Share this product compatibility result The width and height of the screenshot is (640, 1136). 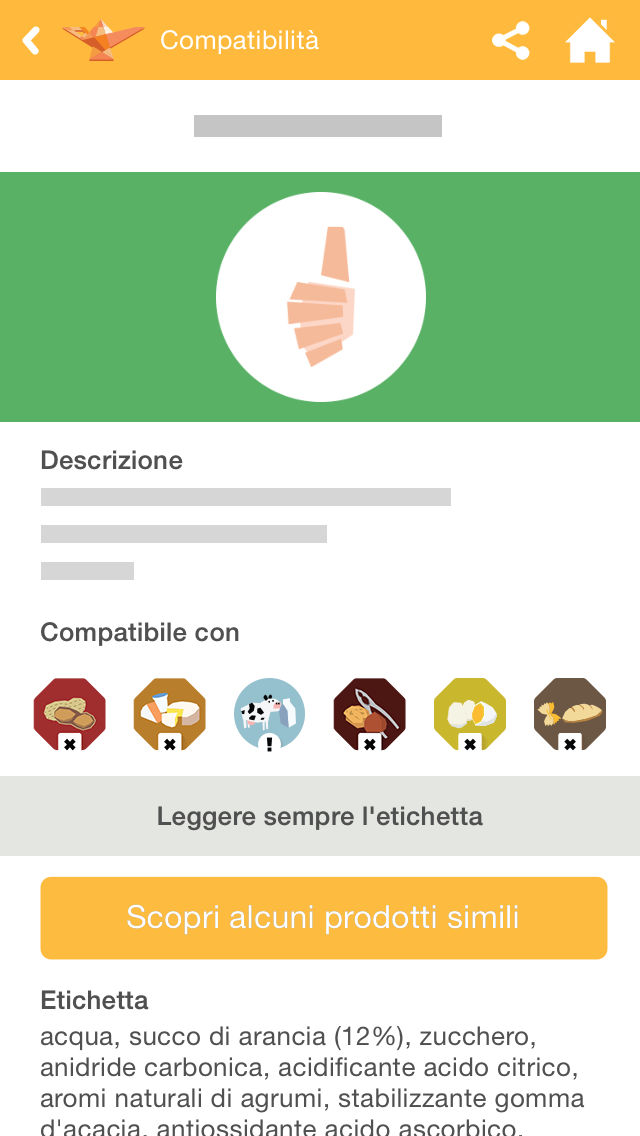pos(510,41)
